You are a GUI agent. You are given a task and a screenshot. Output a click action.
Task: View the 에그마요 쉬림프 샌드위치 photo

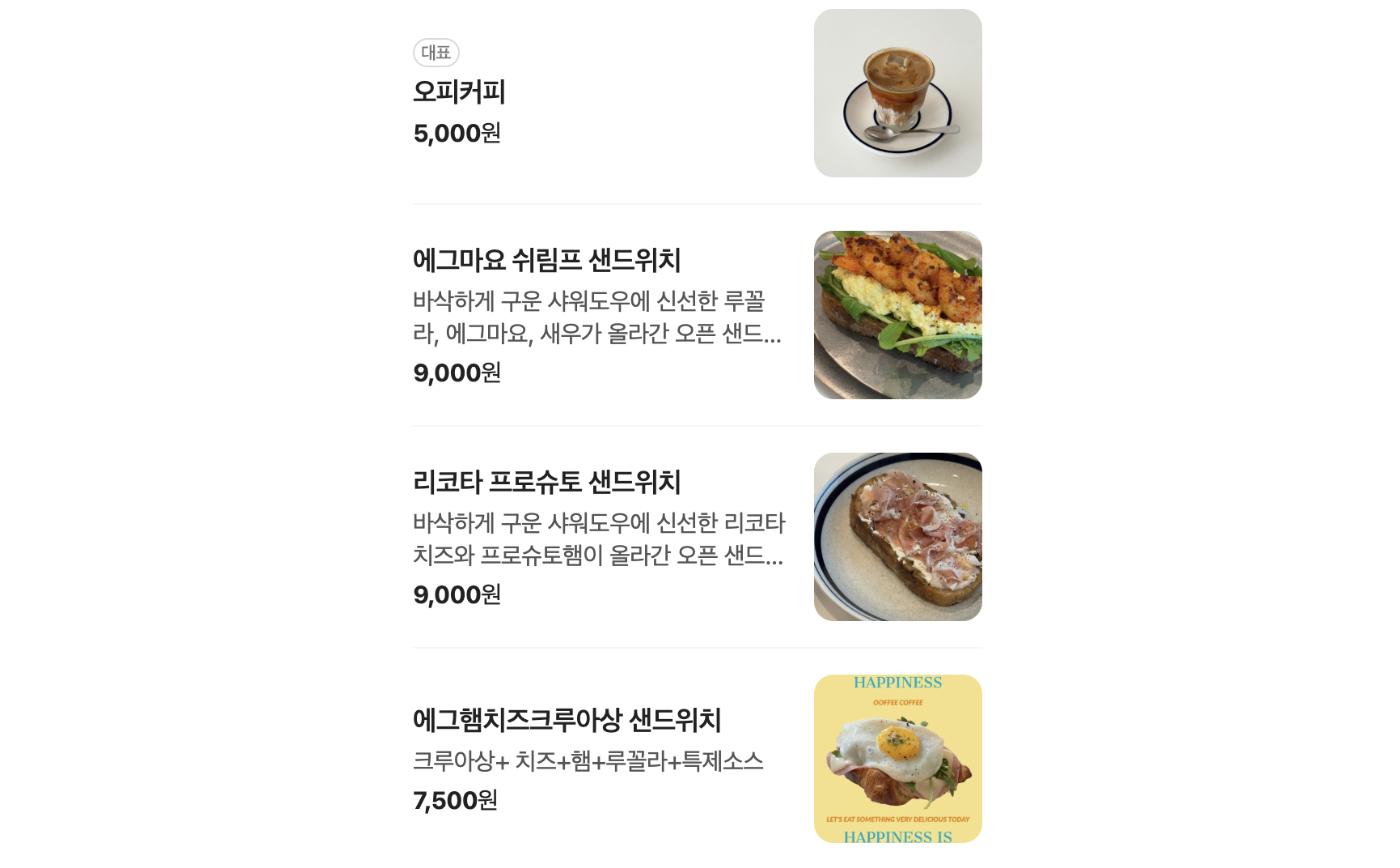click(898, 315)
